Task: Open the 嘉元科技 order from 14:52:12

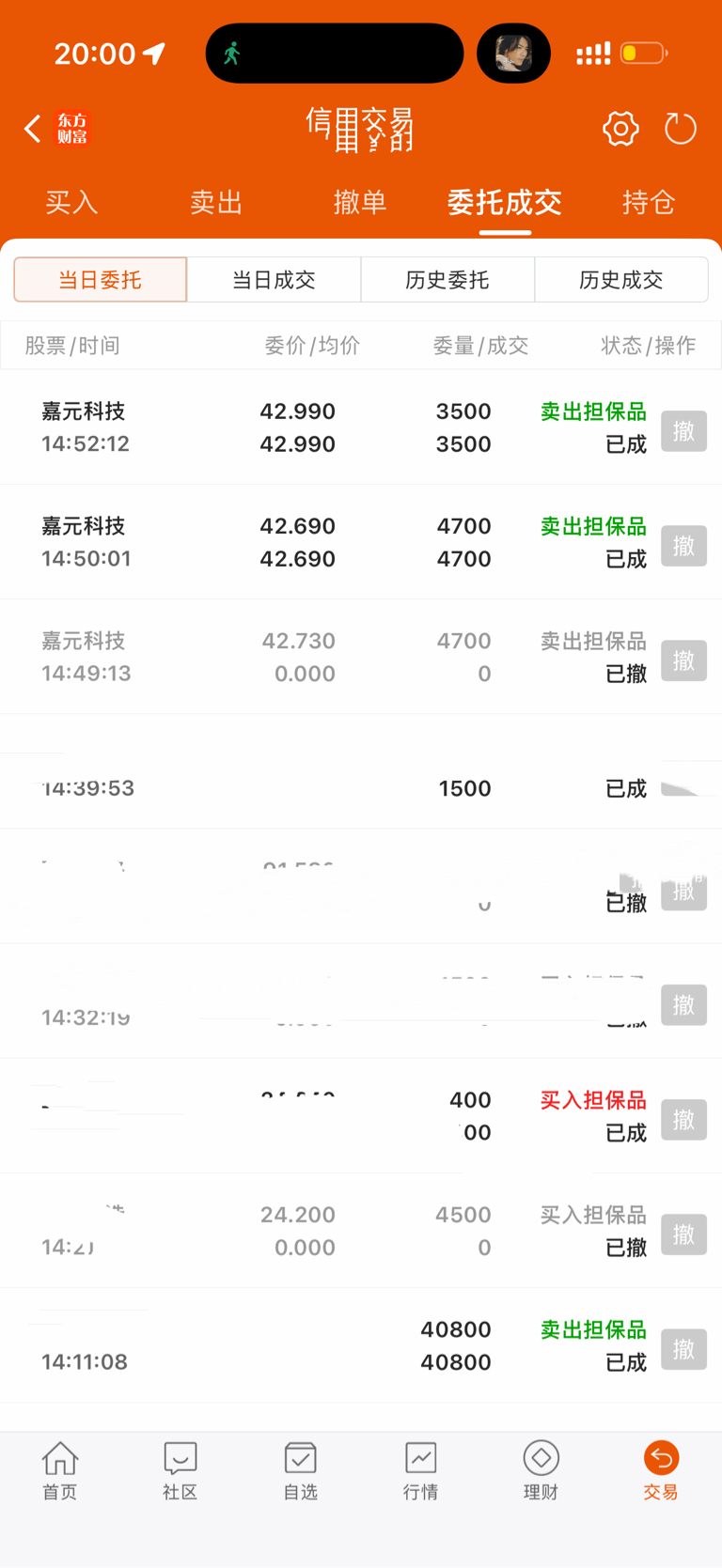Action: 282,427
